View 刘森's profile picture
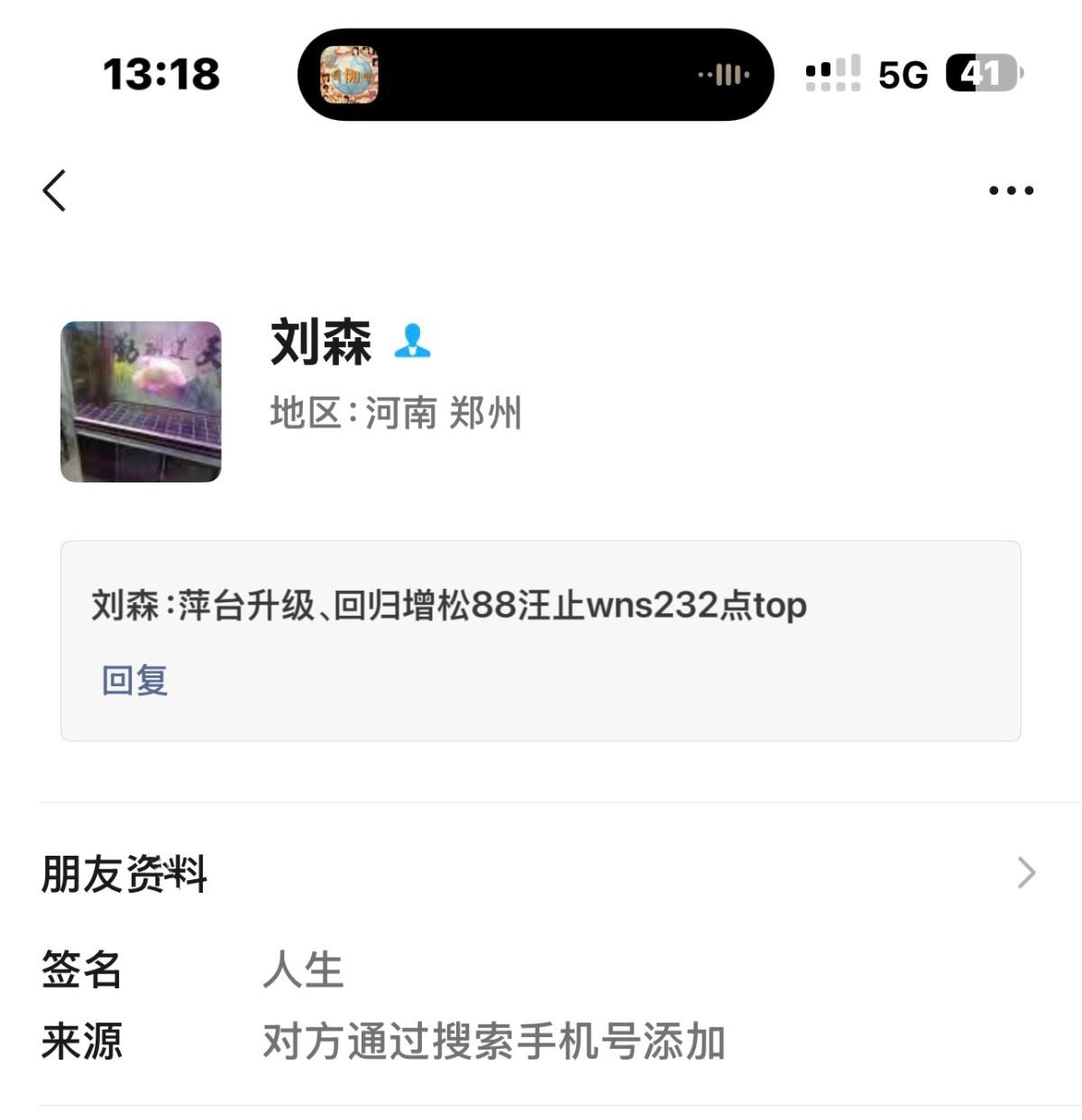The width and height of the screenshot is (1082, 1120). [x=141, y=401]
